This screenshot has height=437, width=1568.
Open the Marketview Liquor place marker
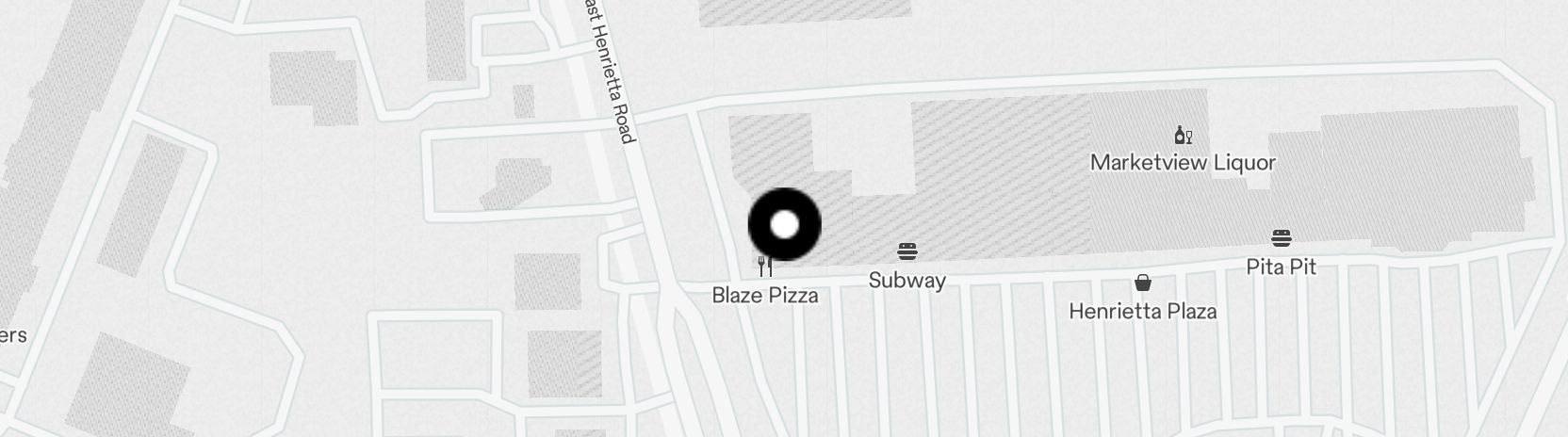tap(1184, 137)
